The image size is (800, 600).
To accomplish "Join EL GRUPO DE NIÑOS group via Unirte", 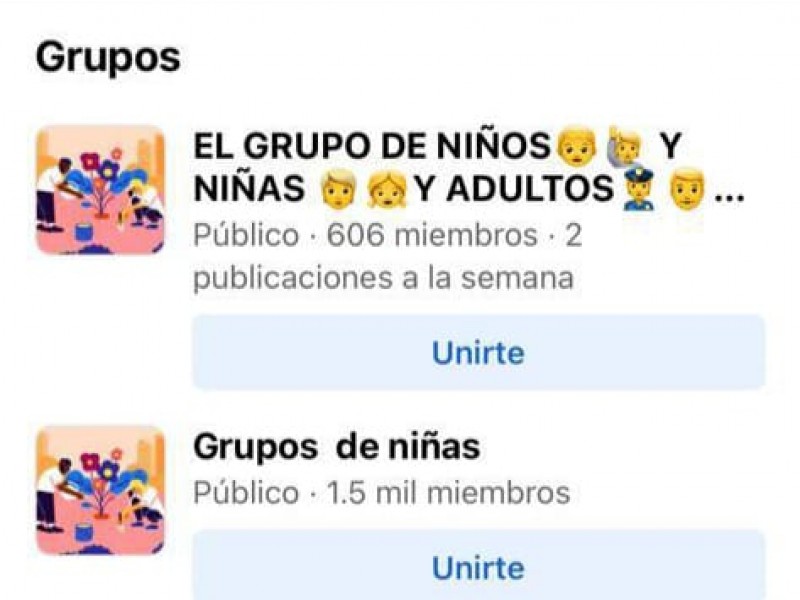I will click(478, 352).
